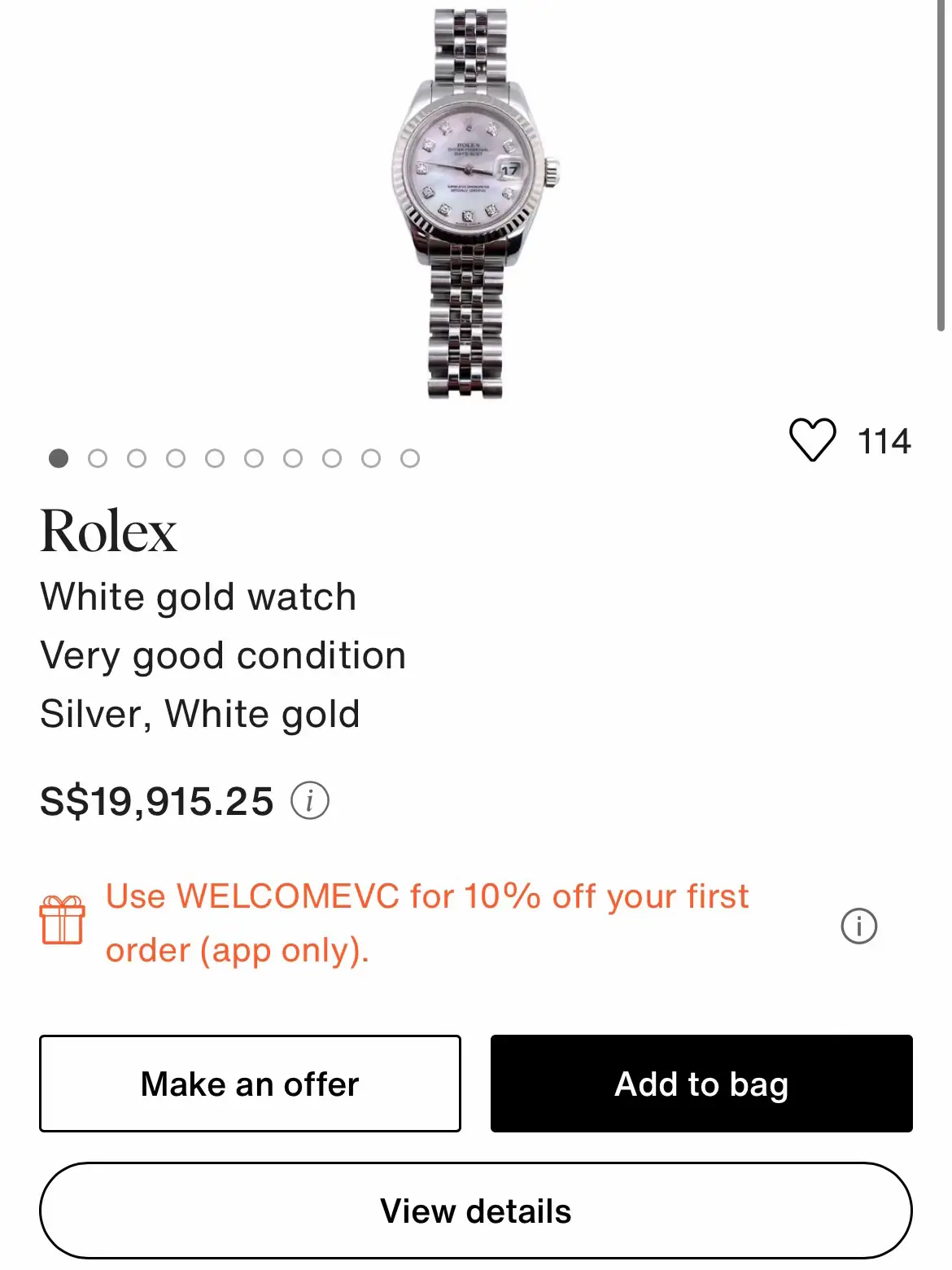The image size is (952, 1270).
Task: Open View details for this watch
Action: point(476,1211)
